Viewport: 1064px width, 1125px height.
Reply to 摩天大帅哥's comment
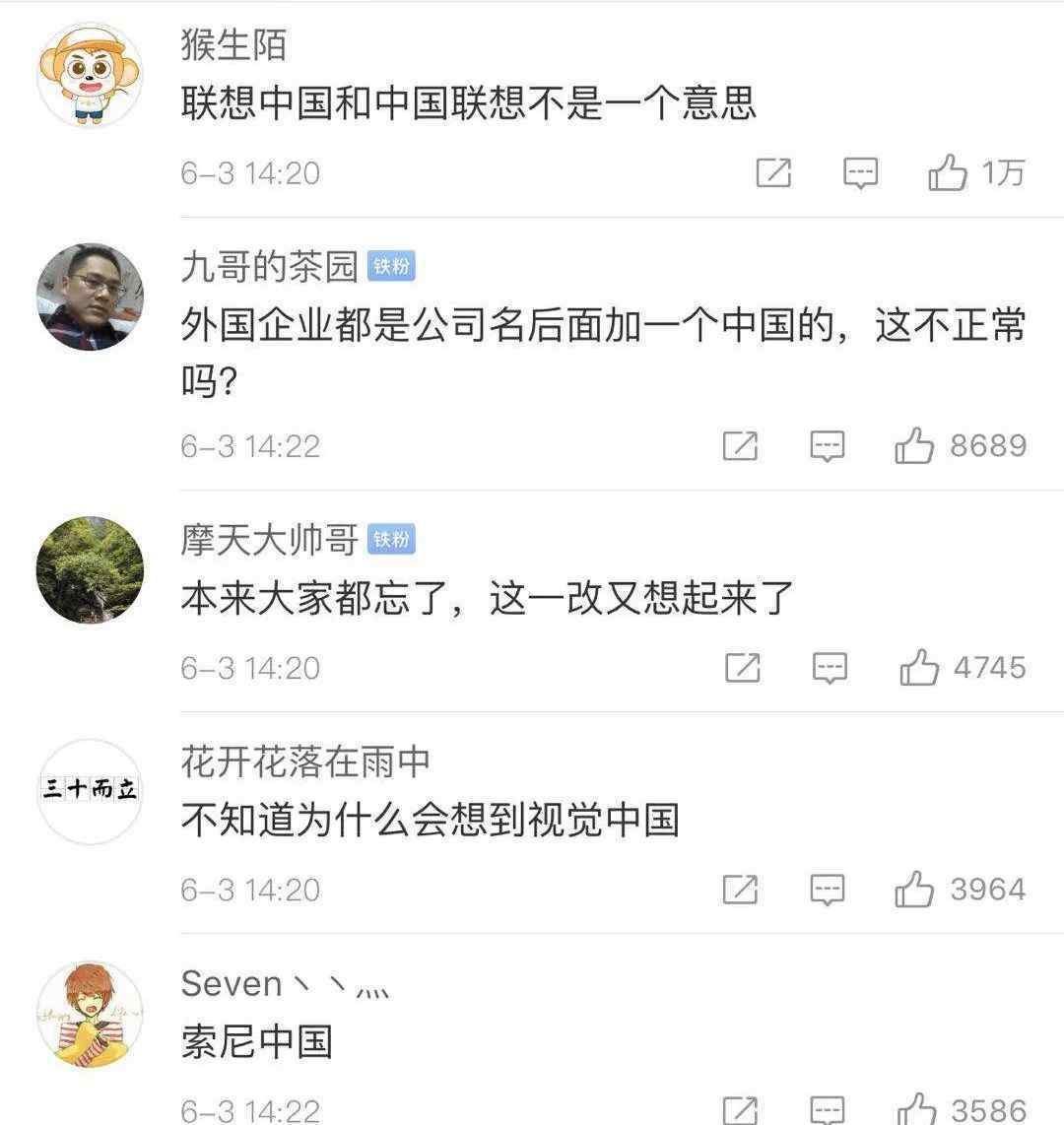point(831,669)
